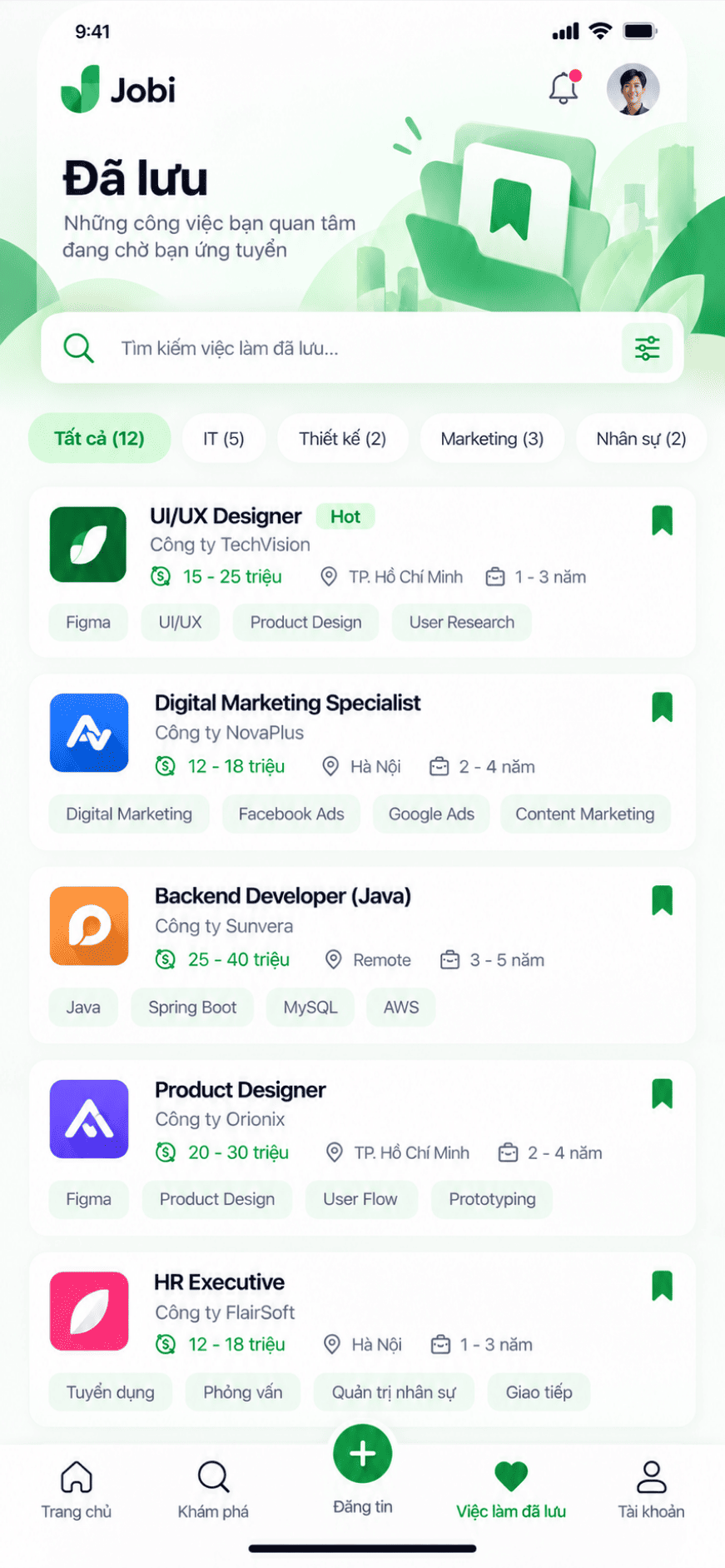Open the filter settings icon
The image size is (725, 1568).
[647, 348]
